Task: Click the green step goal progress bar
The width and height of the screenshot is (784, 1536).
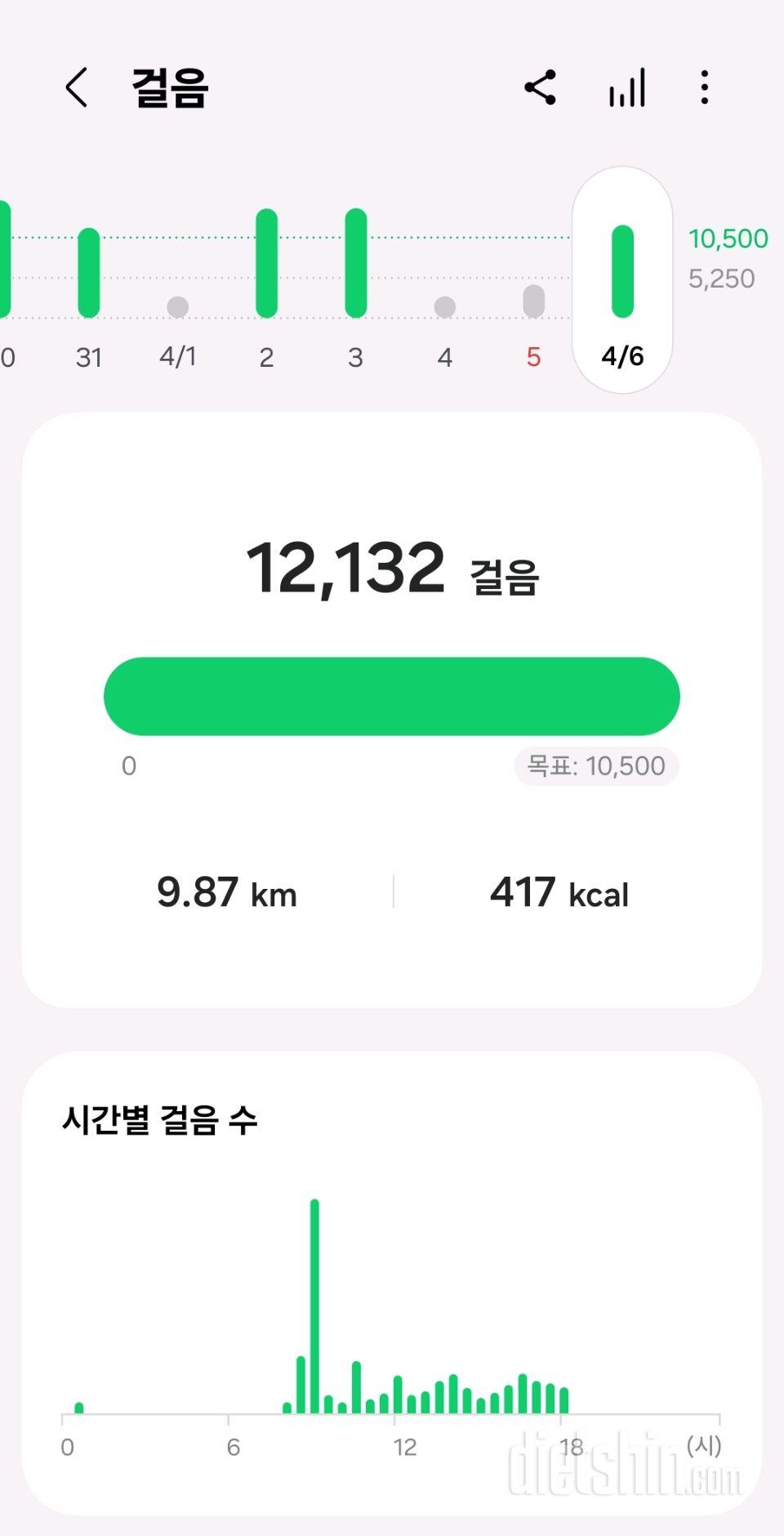Action: click(x=391, y=695)
